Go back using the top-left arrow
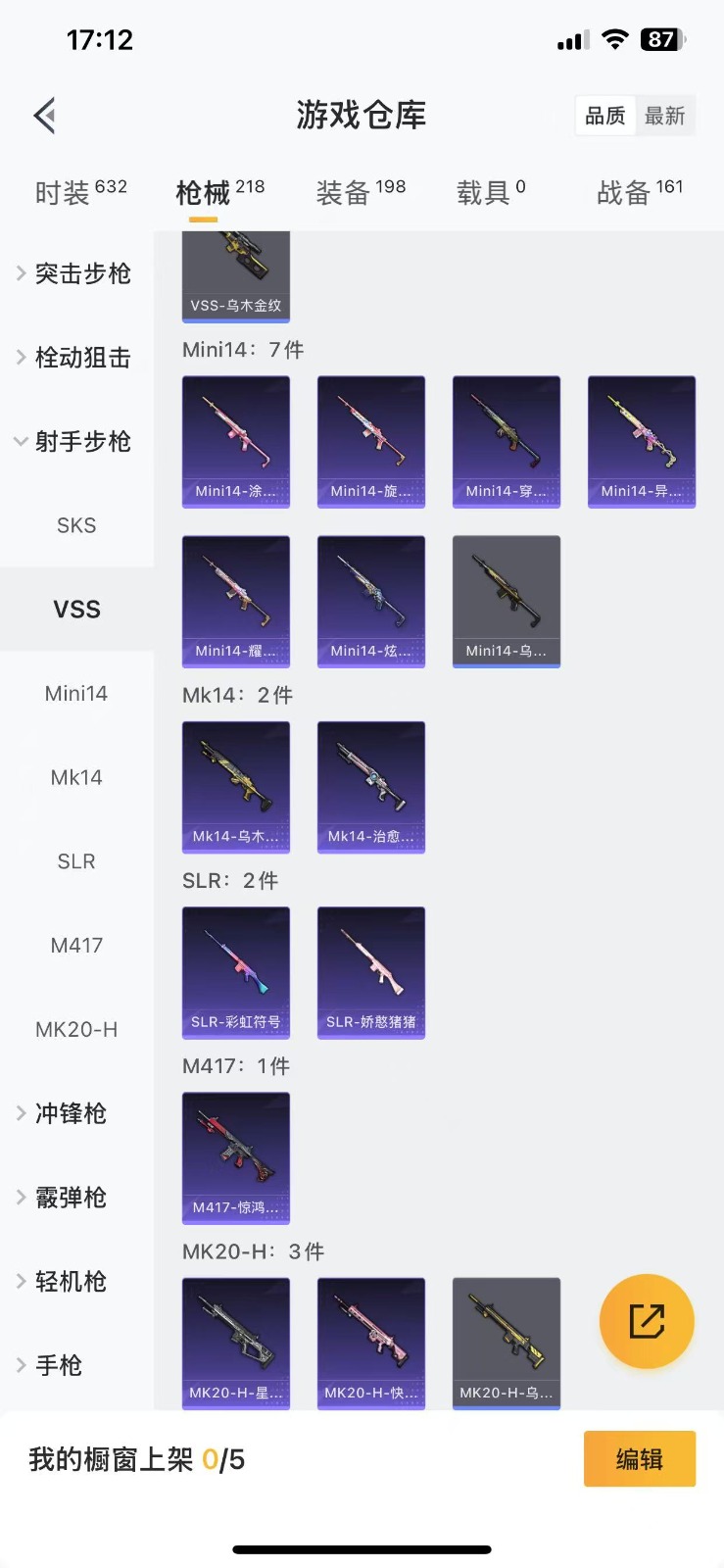724x1568 pixels. [x=45, y=116]
